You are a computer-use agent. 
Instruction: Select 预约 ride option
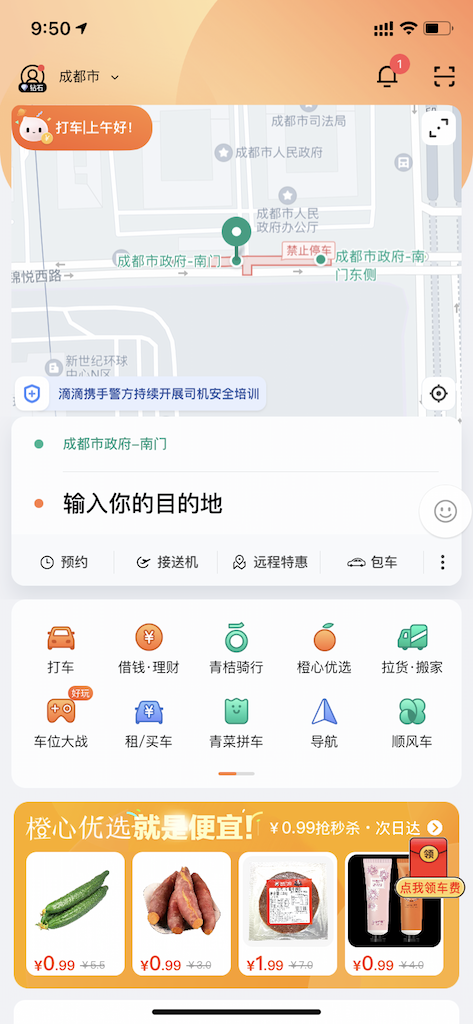point(64,562)
